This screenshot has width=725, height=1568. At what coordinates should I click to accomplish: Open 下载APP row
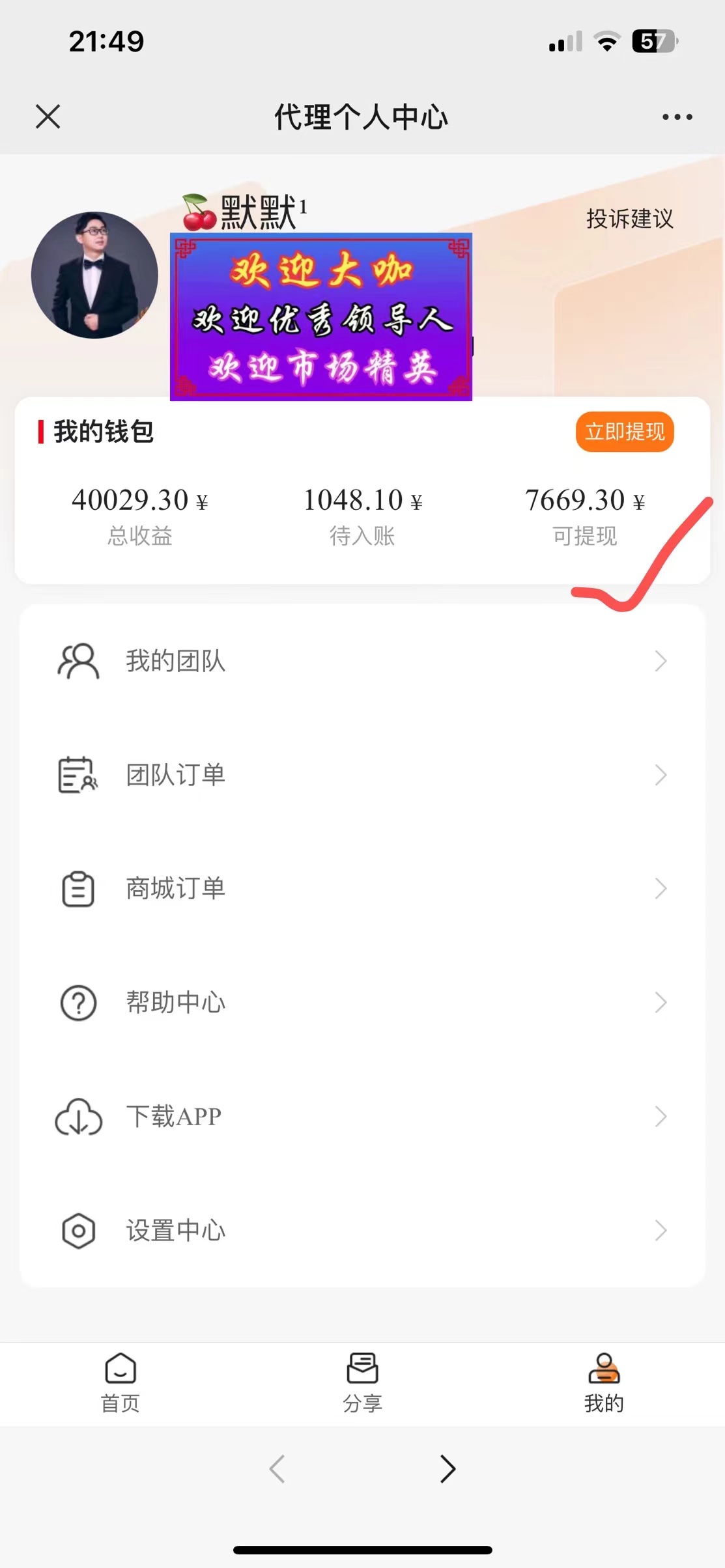(x=362, y=1117)
